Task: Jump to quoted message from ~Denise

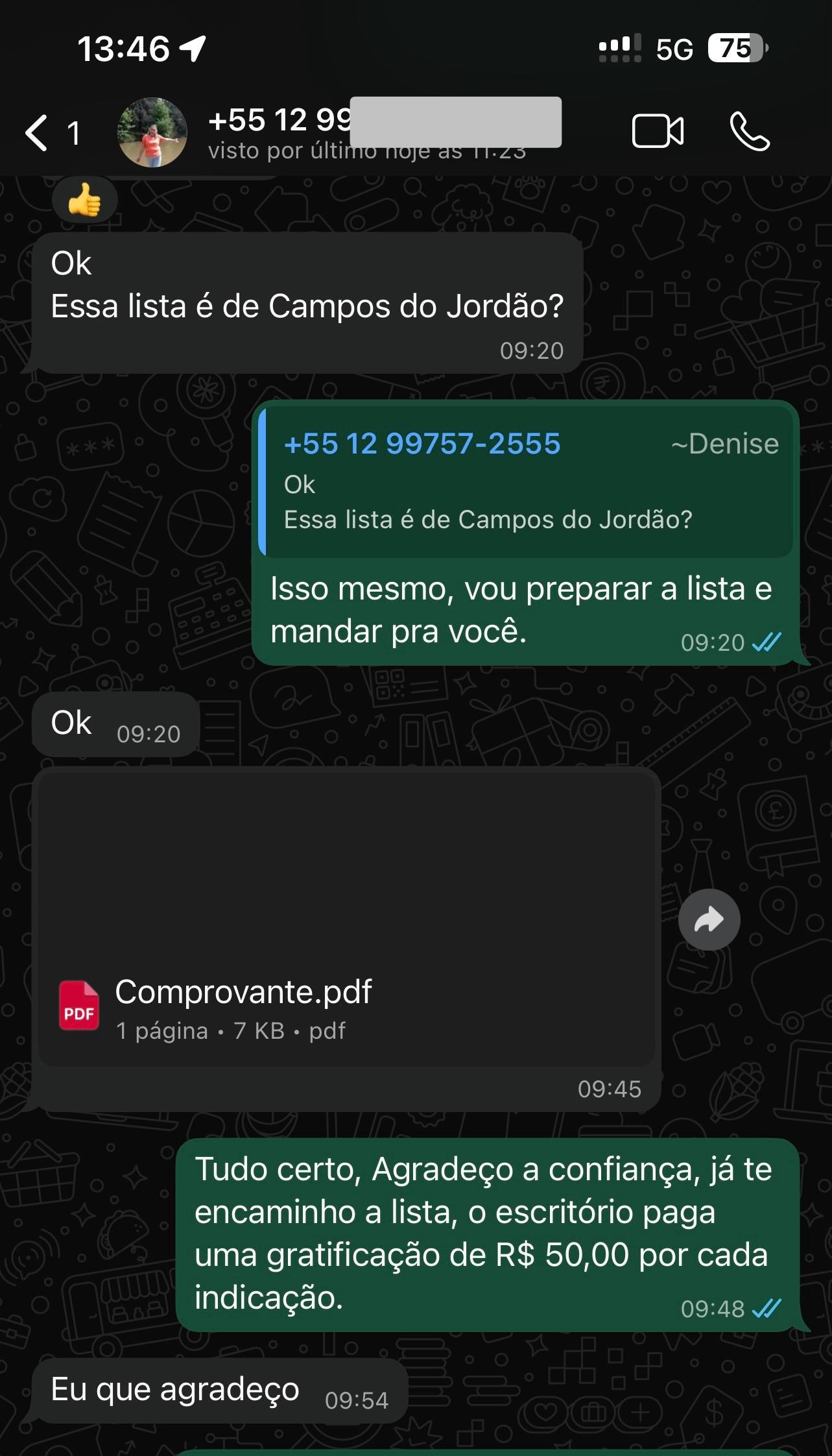Action: [527, 481]
